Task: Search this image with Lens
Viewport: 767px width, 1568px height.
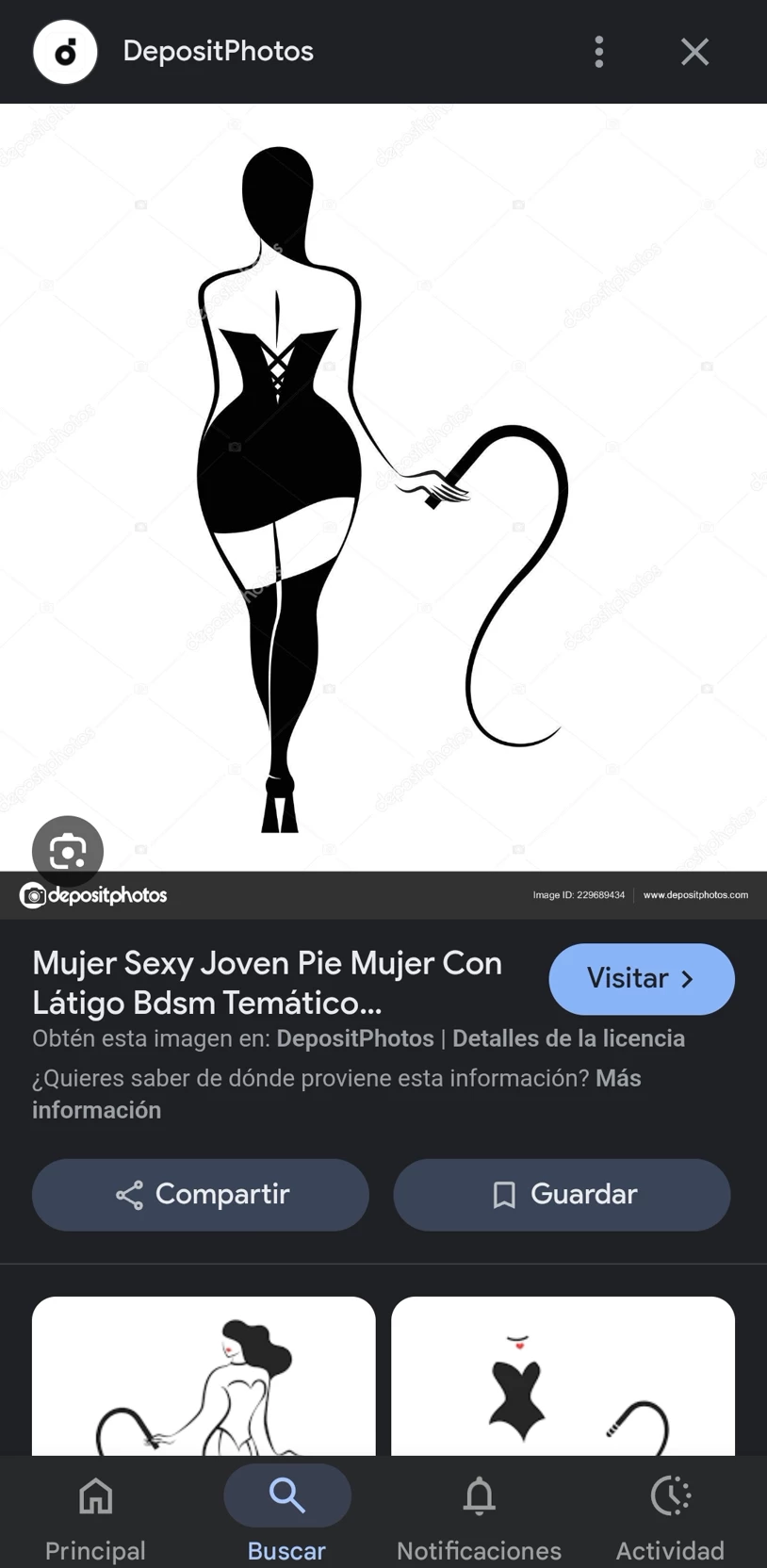Action: pyautogui.click(x=68, y=851)
